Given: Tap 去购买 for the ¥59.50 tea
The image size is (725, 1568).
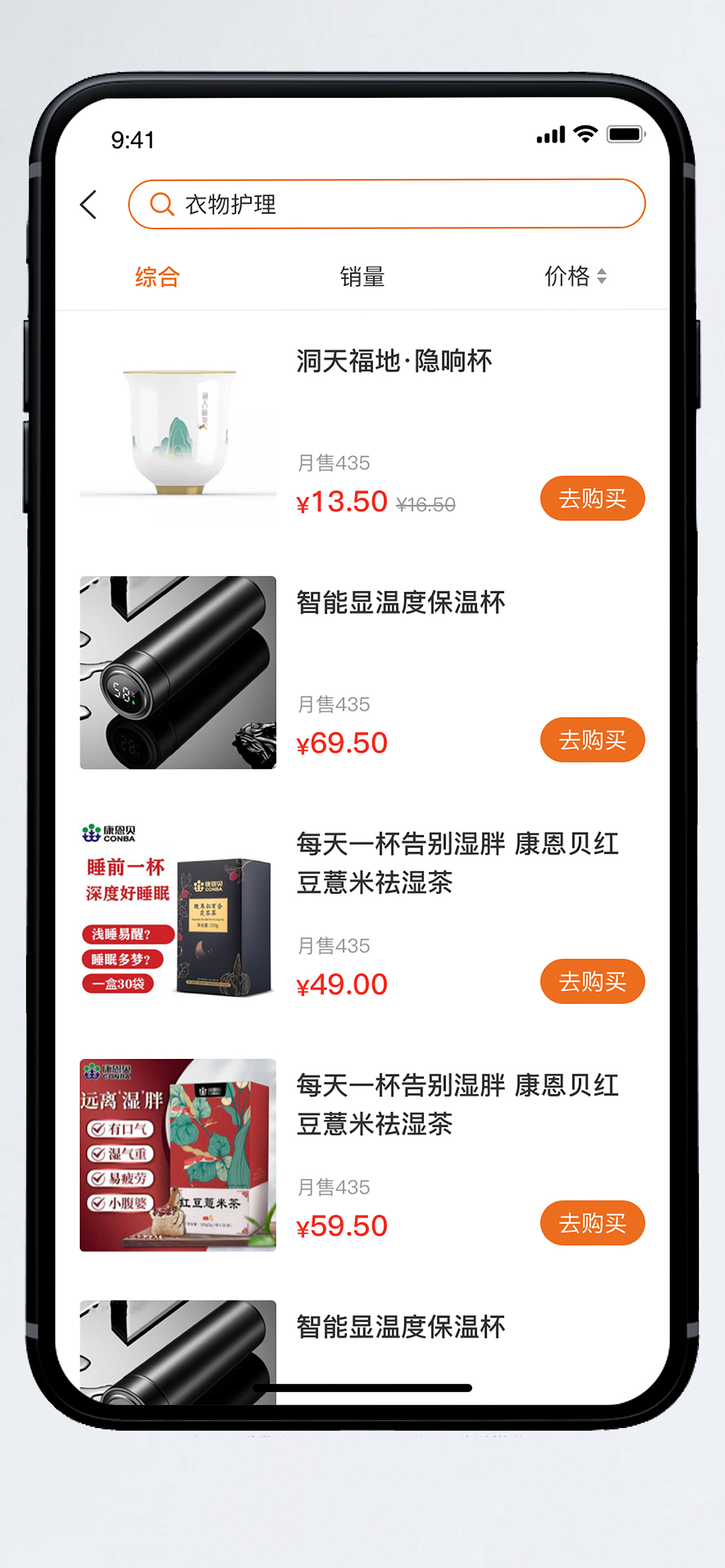Looking at the screenshot, I should 592,1223.
